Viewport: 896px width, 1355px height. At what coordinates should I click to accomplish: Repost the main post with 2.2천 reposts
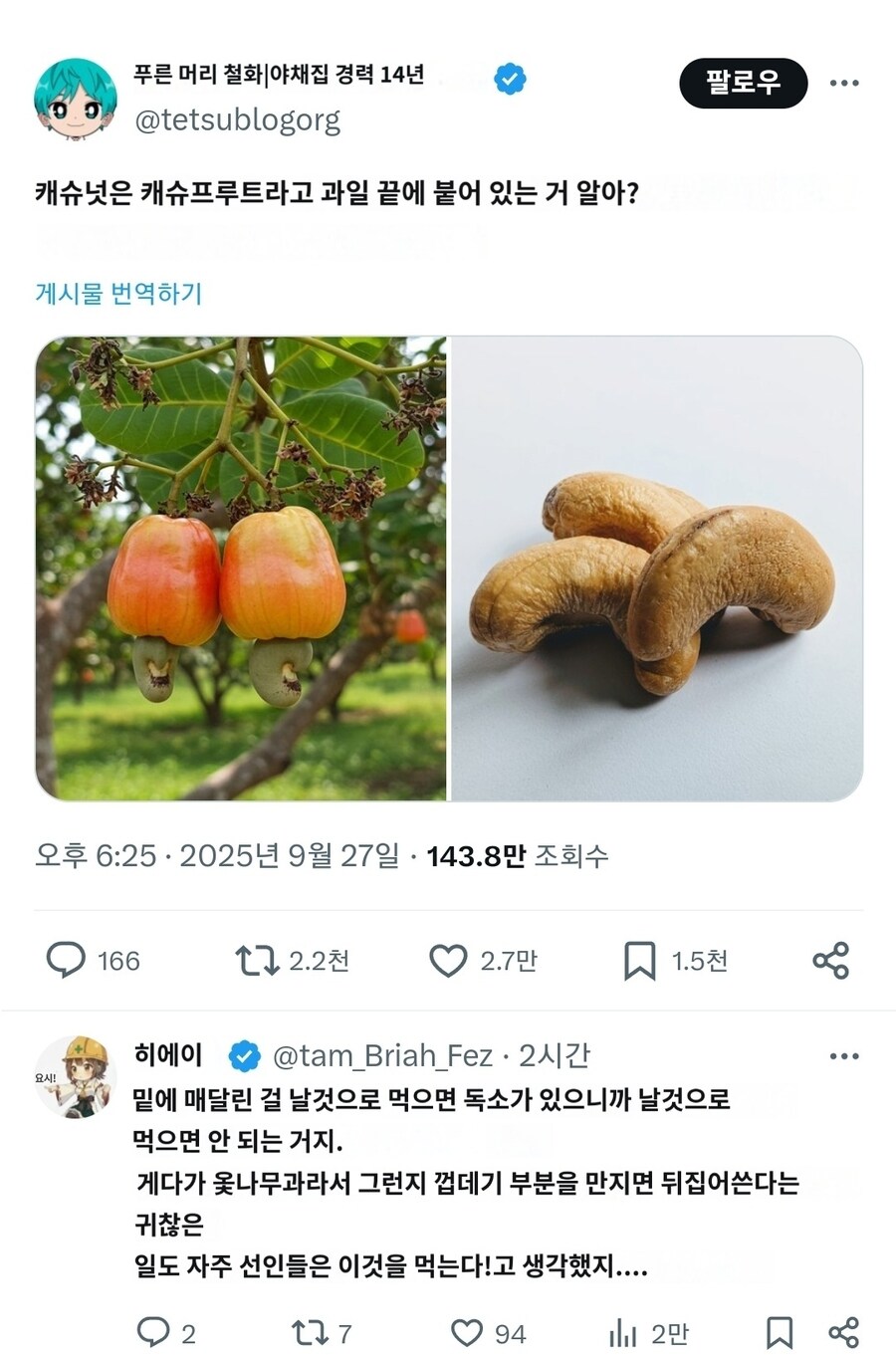[256, 960]
